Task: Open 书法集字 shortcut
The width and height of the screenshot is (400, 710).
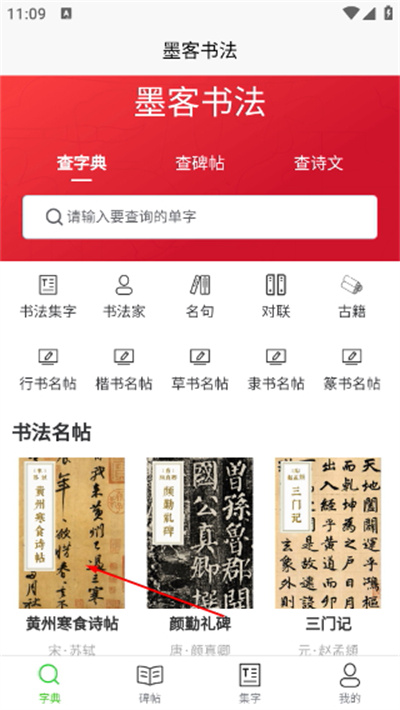Action: [x=48, y=296]
